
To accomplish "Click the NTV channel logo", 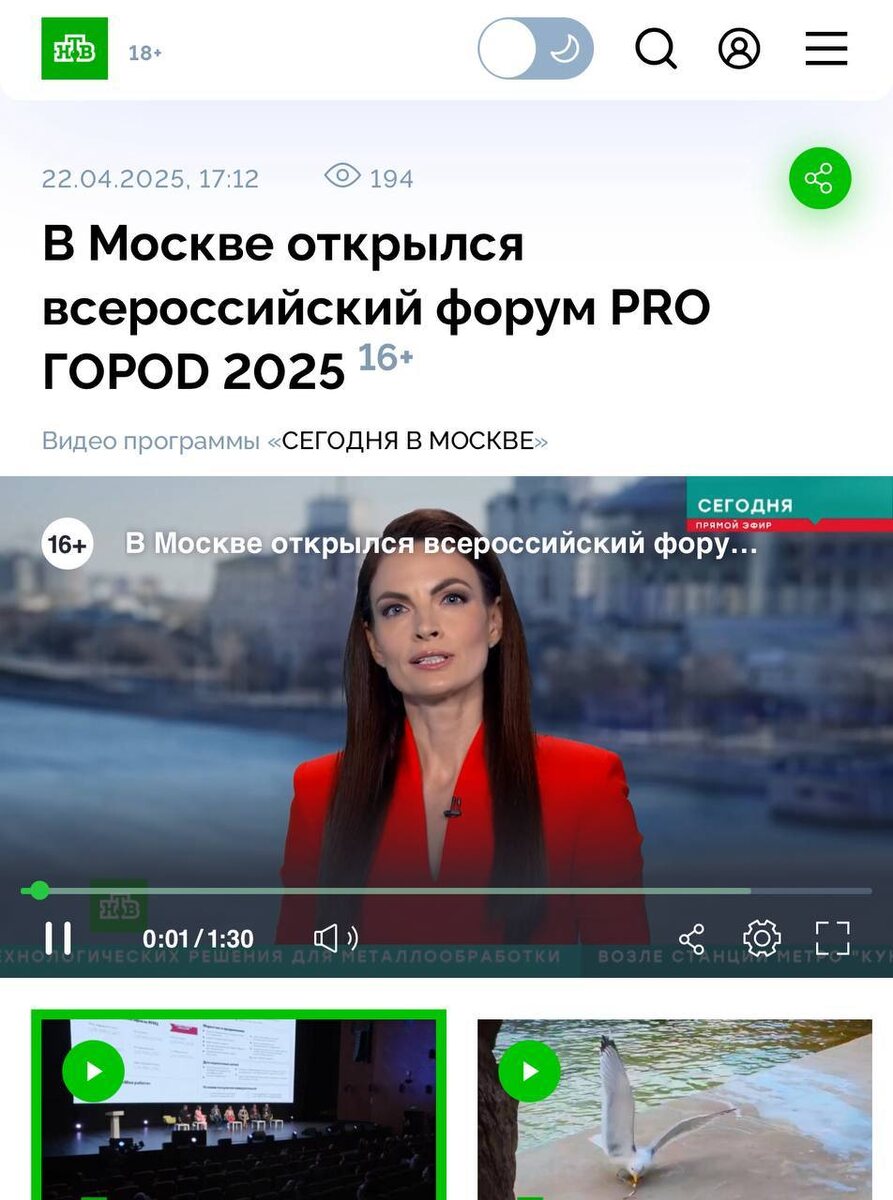I will (x=74, y=49).
